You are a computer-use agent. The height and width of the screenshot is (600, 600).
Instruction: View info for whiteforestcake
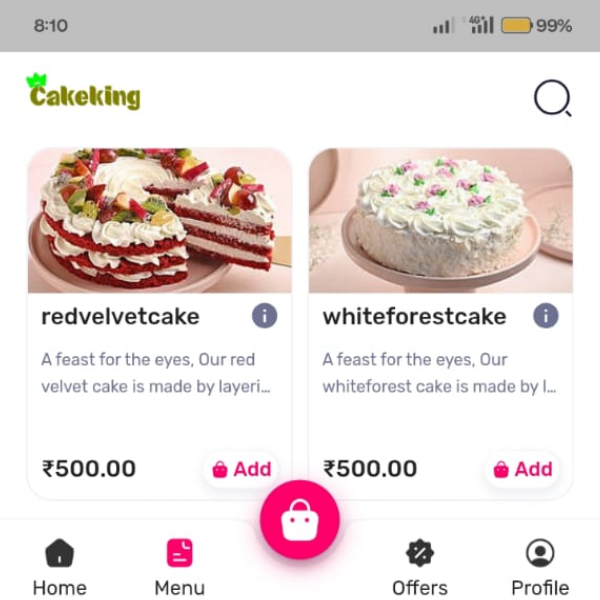point(545,317)
